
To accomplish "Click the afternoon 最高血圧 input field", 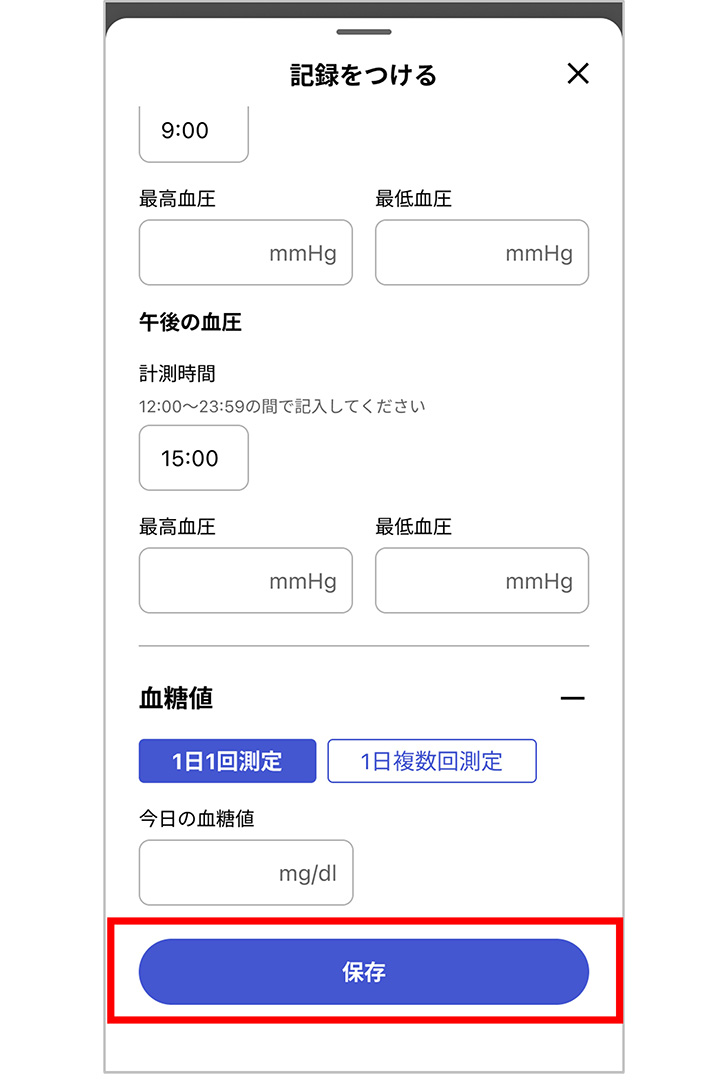I will coord(245,580).
